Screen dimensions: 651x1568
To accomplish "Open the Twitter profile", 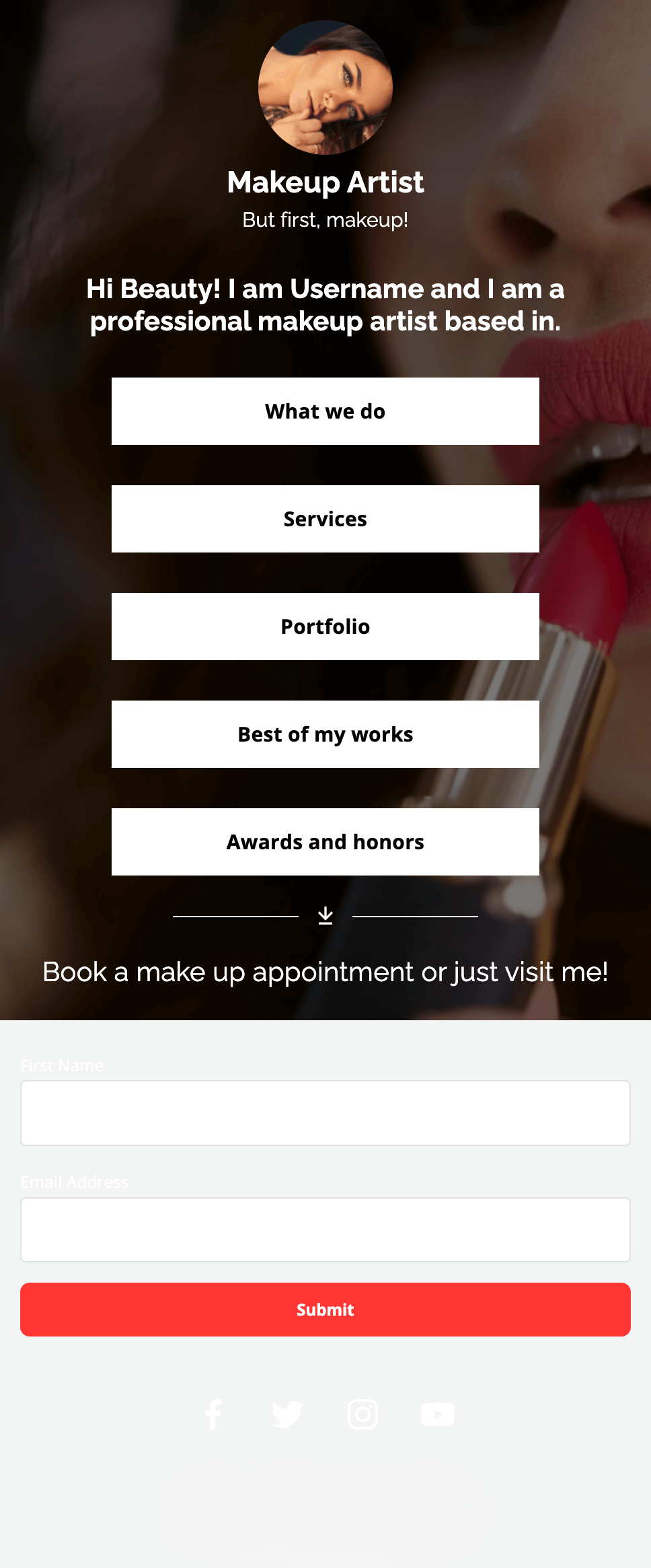I will point(288,1414).
